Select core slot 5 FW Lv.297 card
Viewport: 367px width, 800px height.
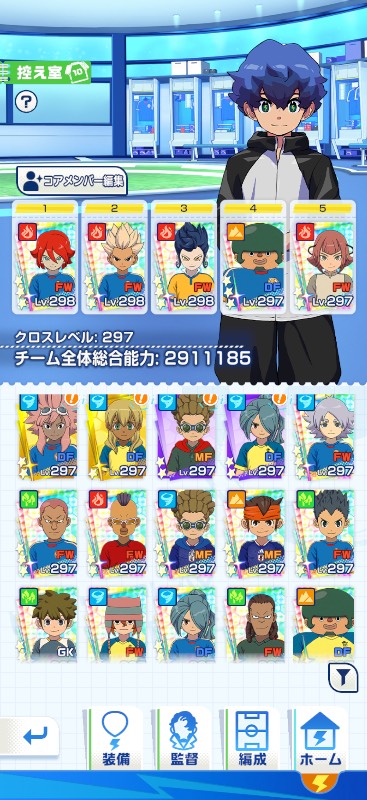click(323, 257)
